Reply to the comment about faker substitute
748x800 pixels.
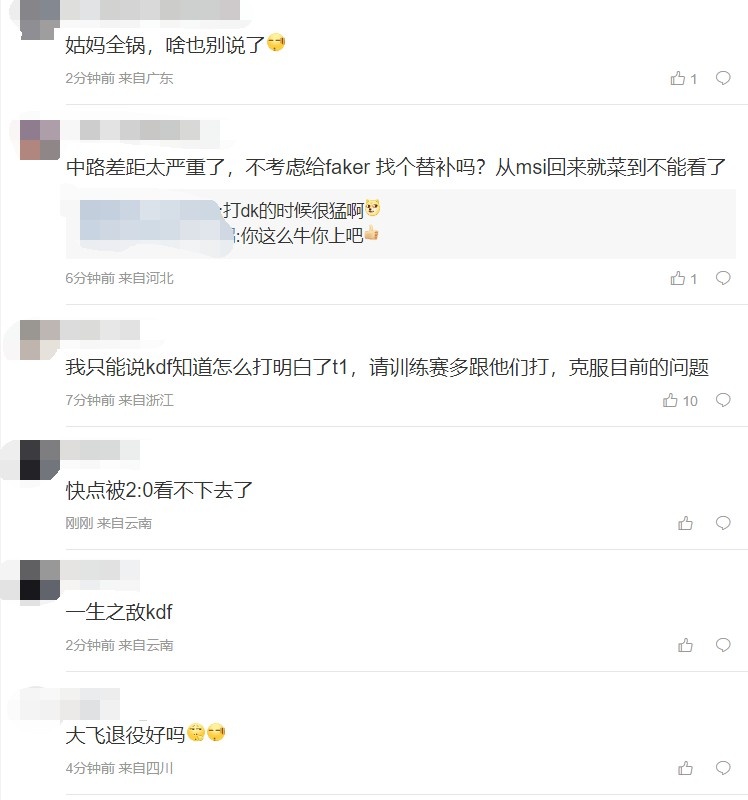[x=723, y=278]
